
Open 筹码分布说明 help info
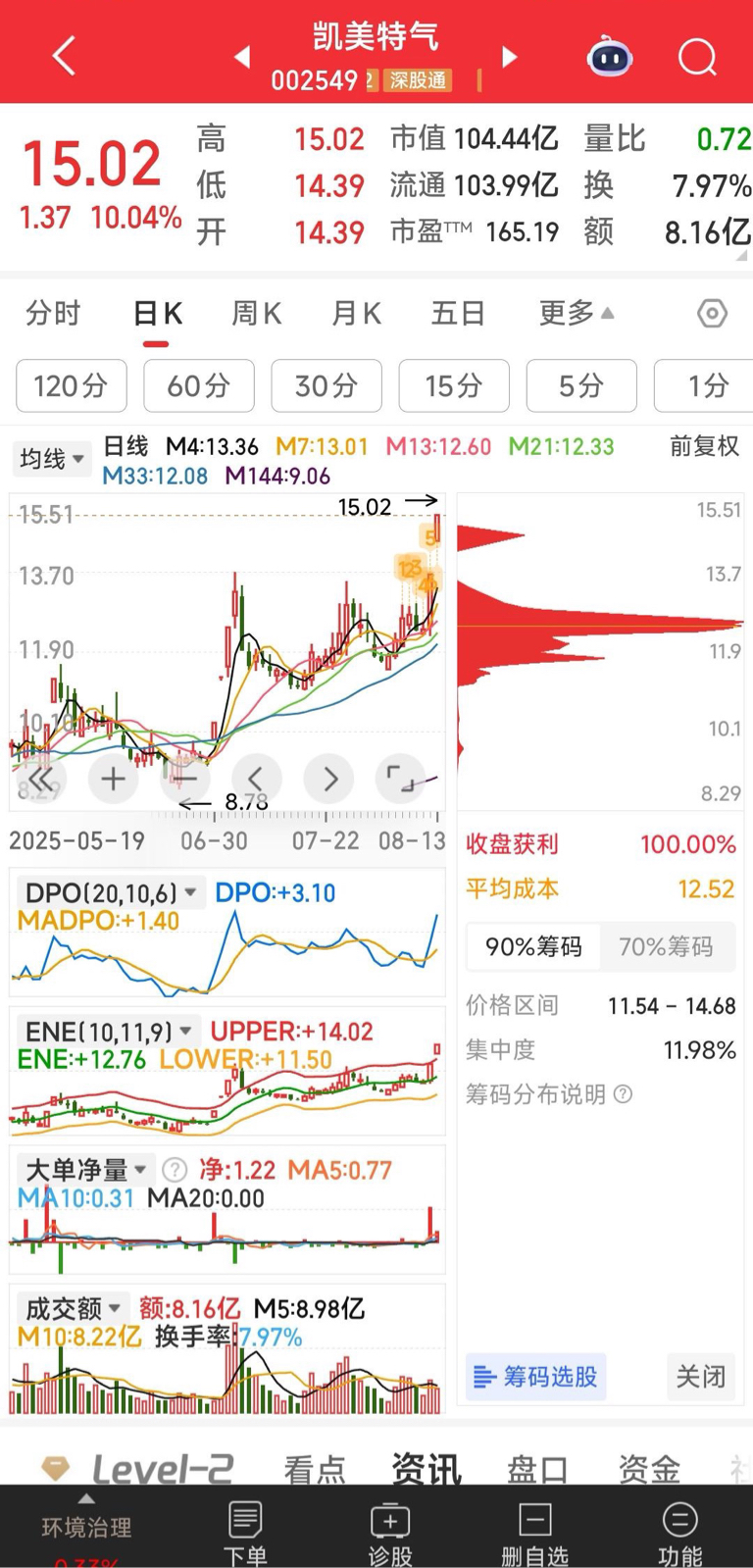coord(549,1093)
